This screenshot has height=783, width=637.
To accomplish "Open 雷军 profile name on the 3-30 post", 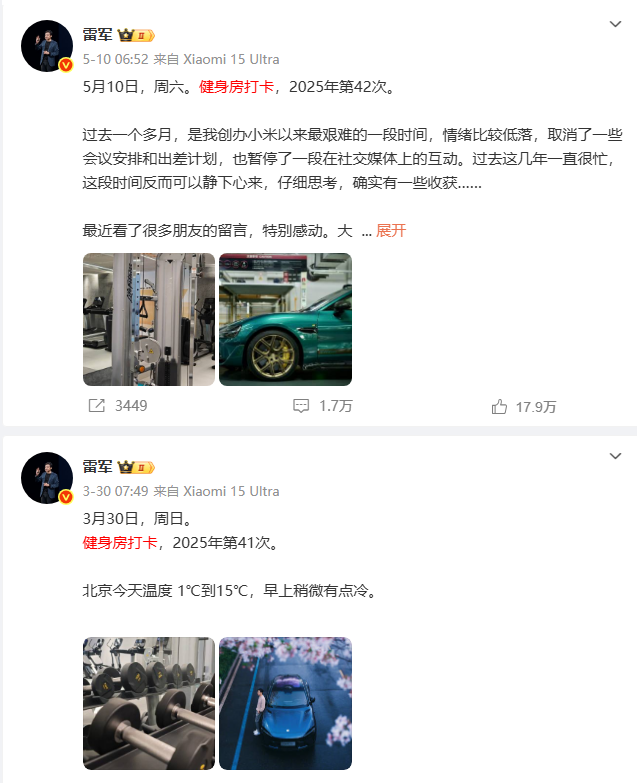I will tap(97, 467).
